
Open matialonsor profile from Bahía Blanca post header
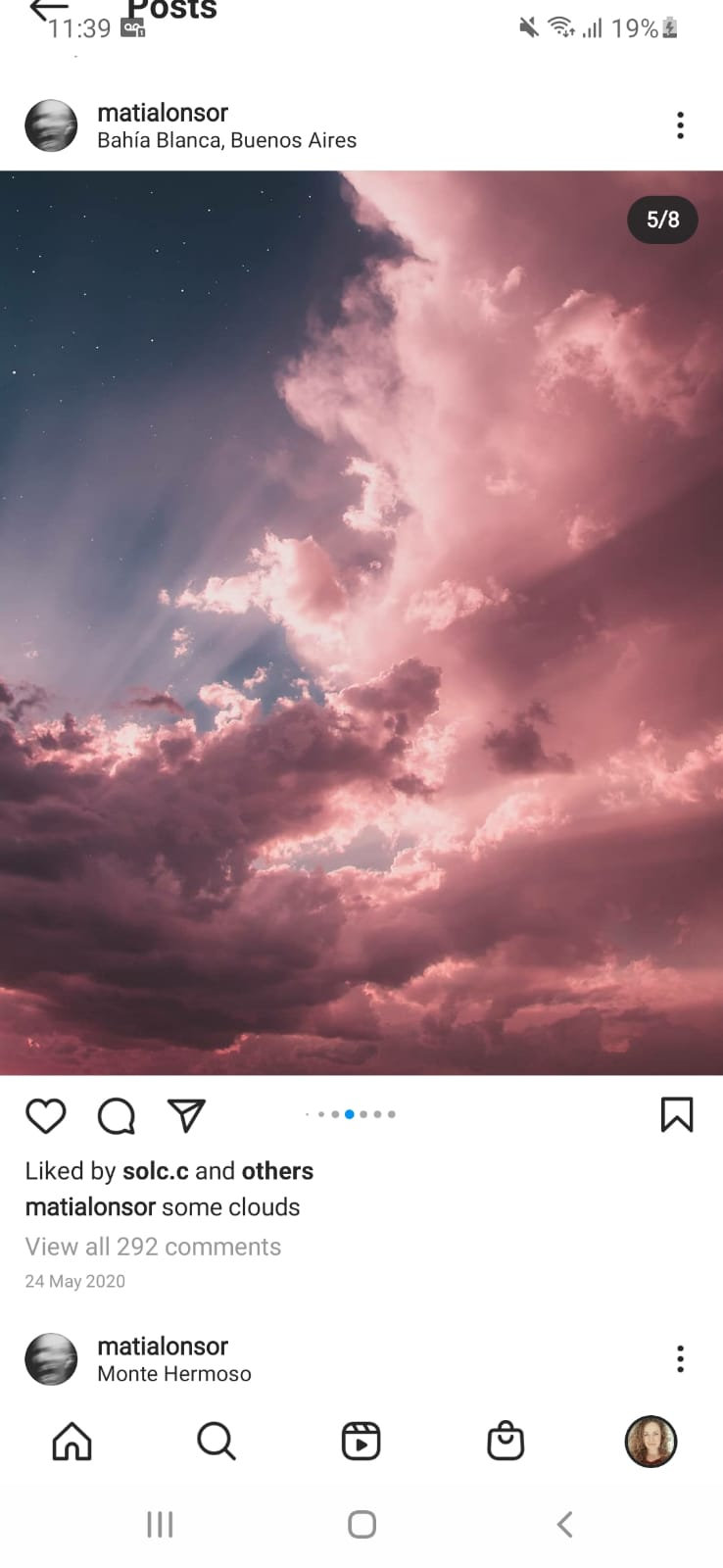coord(163,113)
